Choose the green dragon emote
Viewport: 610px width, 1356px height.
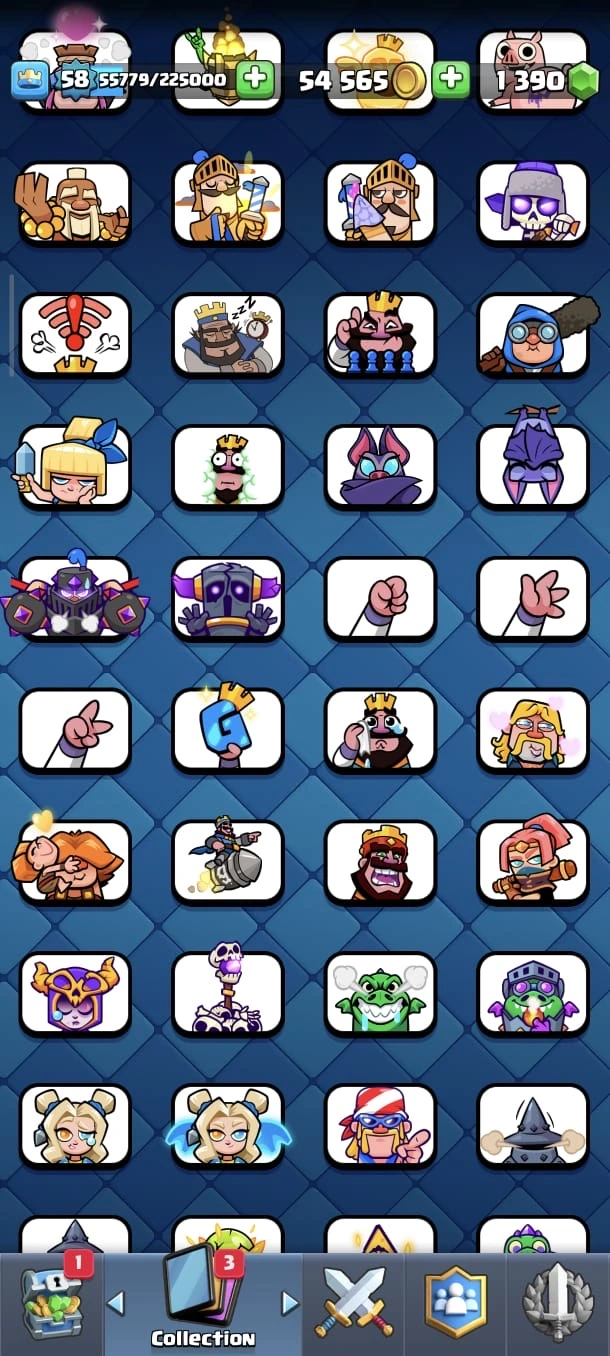point(380,993)
